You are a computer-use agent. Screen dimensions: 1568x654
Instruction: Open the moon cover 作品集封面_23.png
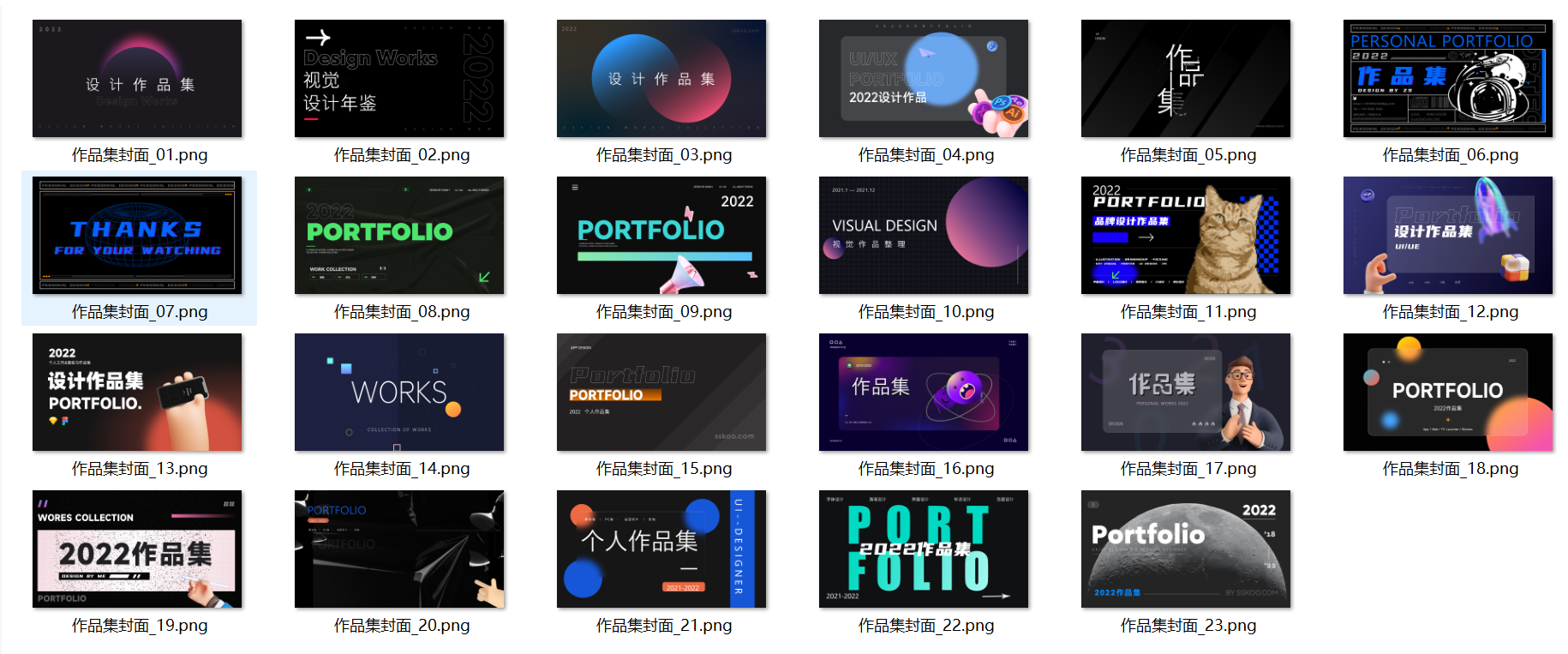click(1186, 549)
